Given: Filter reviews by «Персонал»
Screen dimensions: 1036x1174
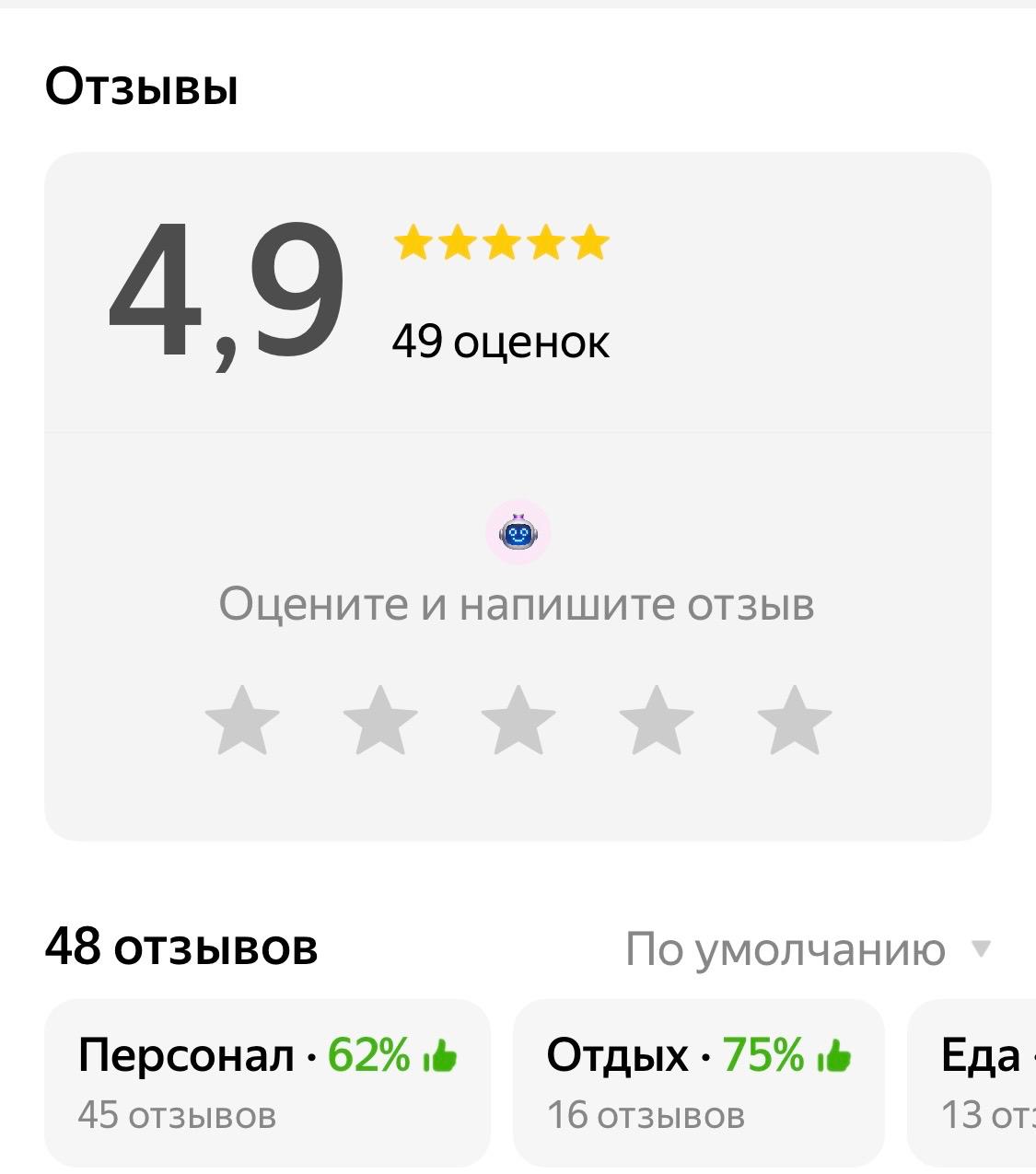Looking at the screenshot, I should (267, 1082).
